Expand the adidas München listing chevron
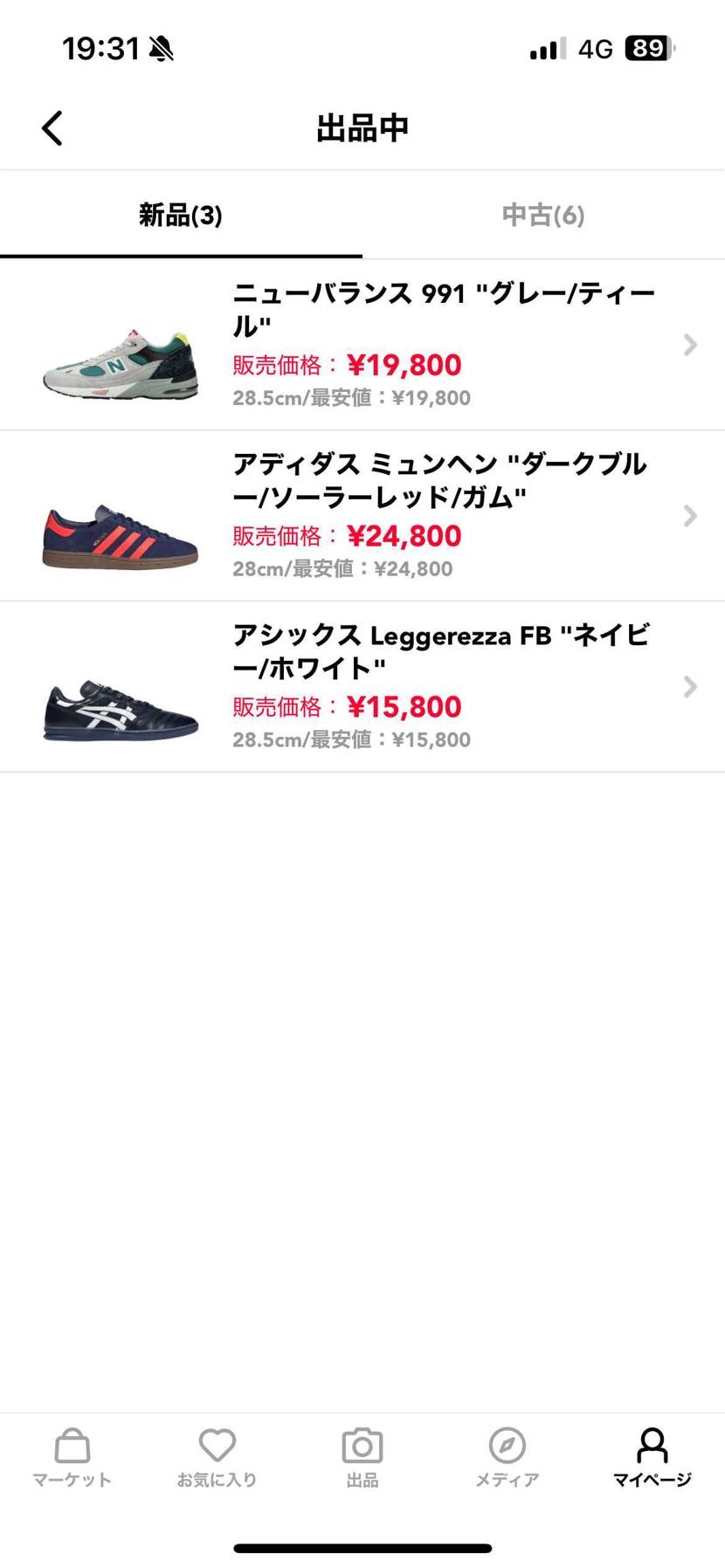The image size is (725, 1568). point(691,516)
